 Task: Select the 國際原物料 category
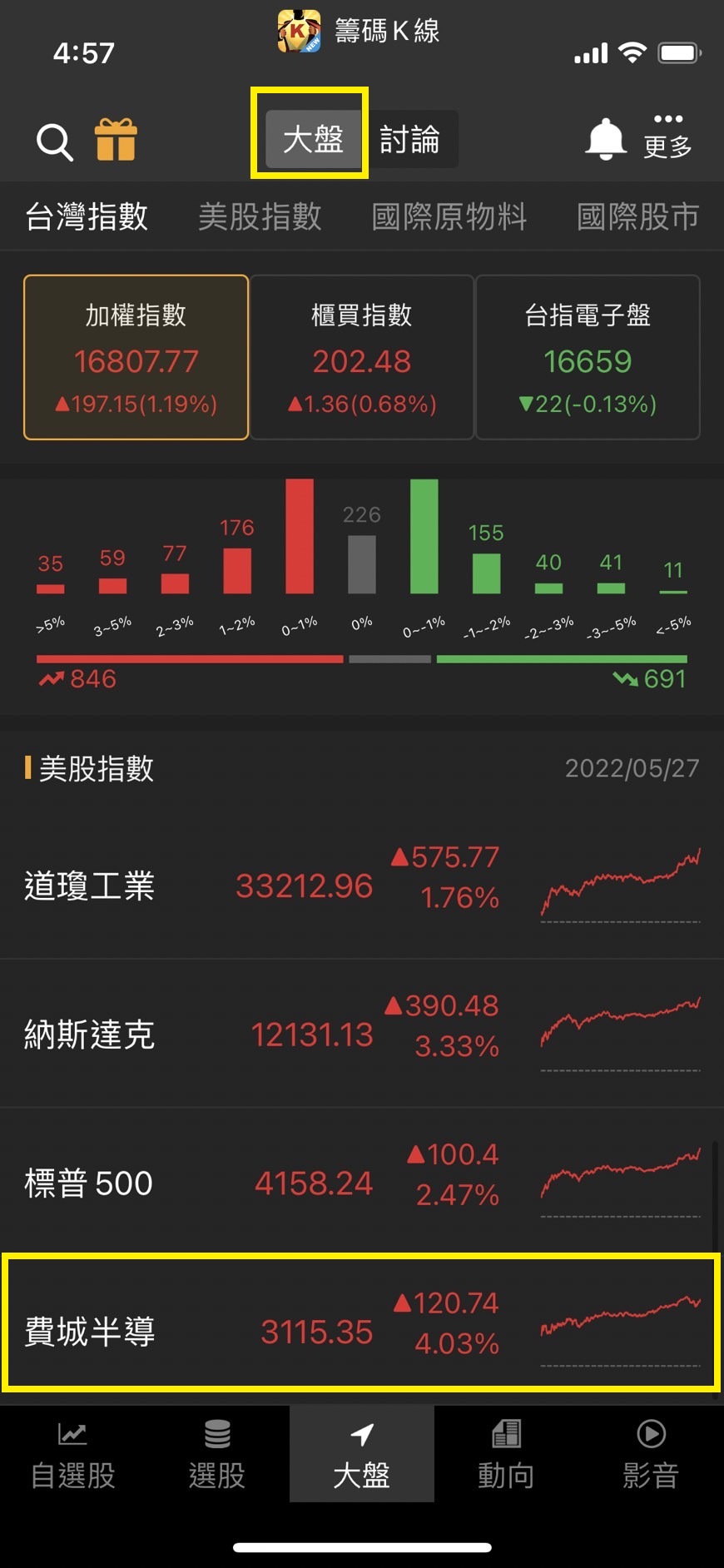point(449,216)
